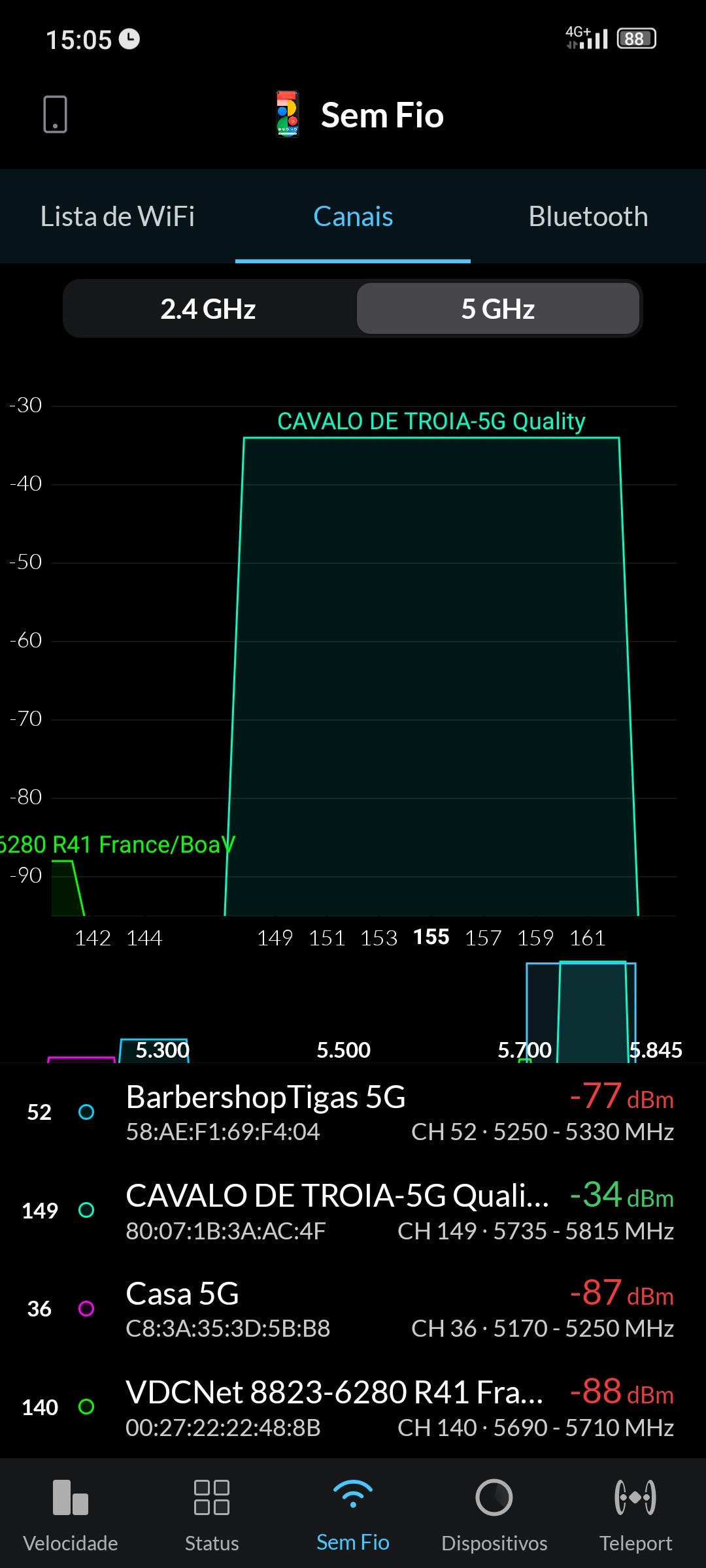Select the Canais tab
Image resolution: width=706 pixels, height=1568 pixels.
(353, 217)
